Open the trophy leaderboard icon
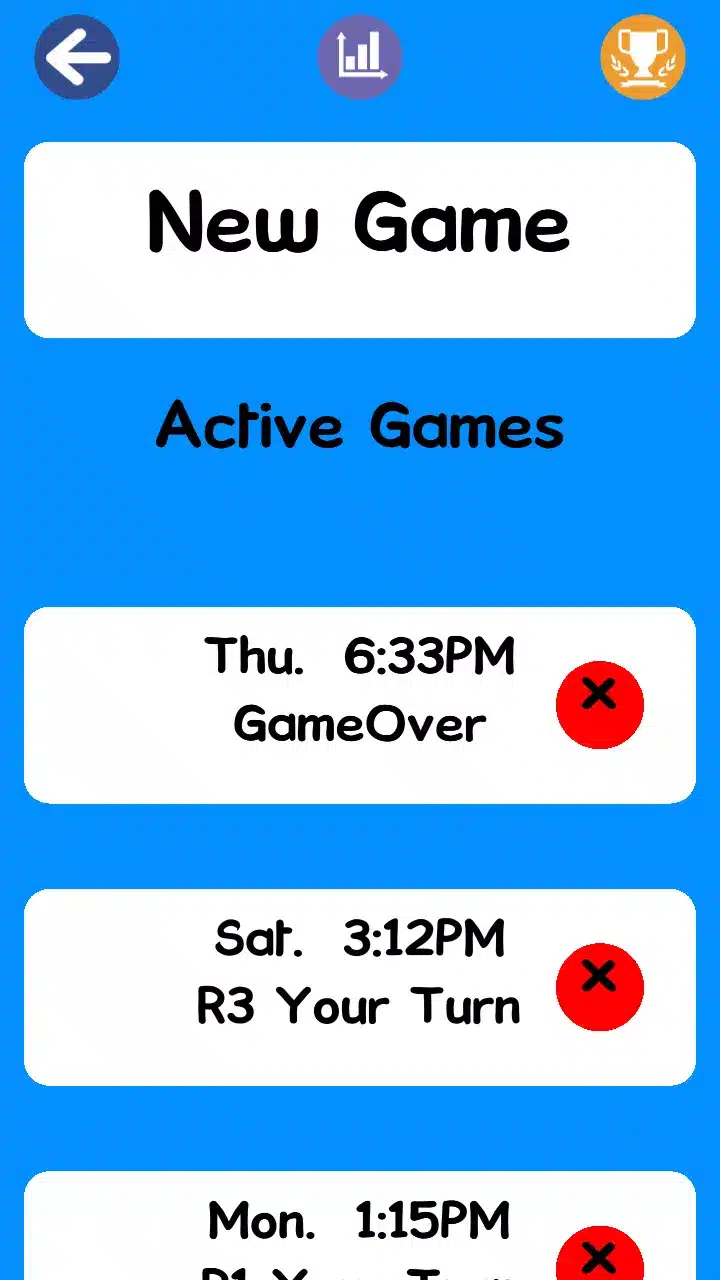Screen dimensions: 720x1280 642,57
